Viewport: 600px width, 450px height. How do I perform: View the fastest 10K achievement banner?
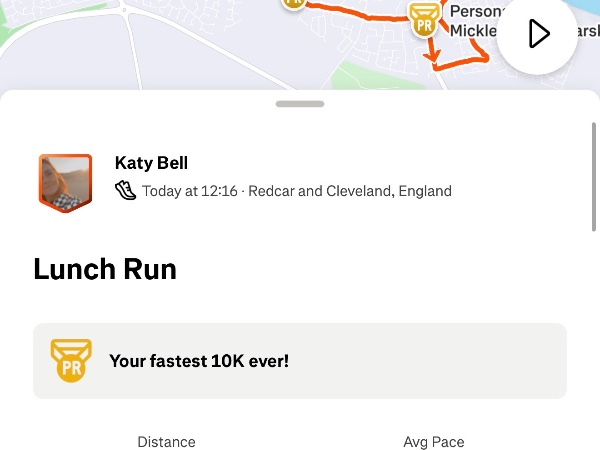(x=300, y=361)
